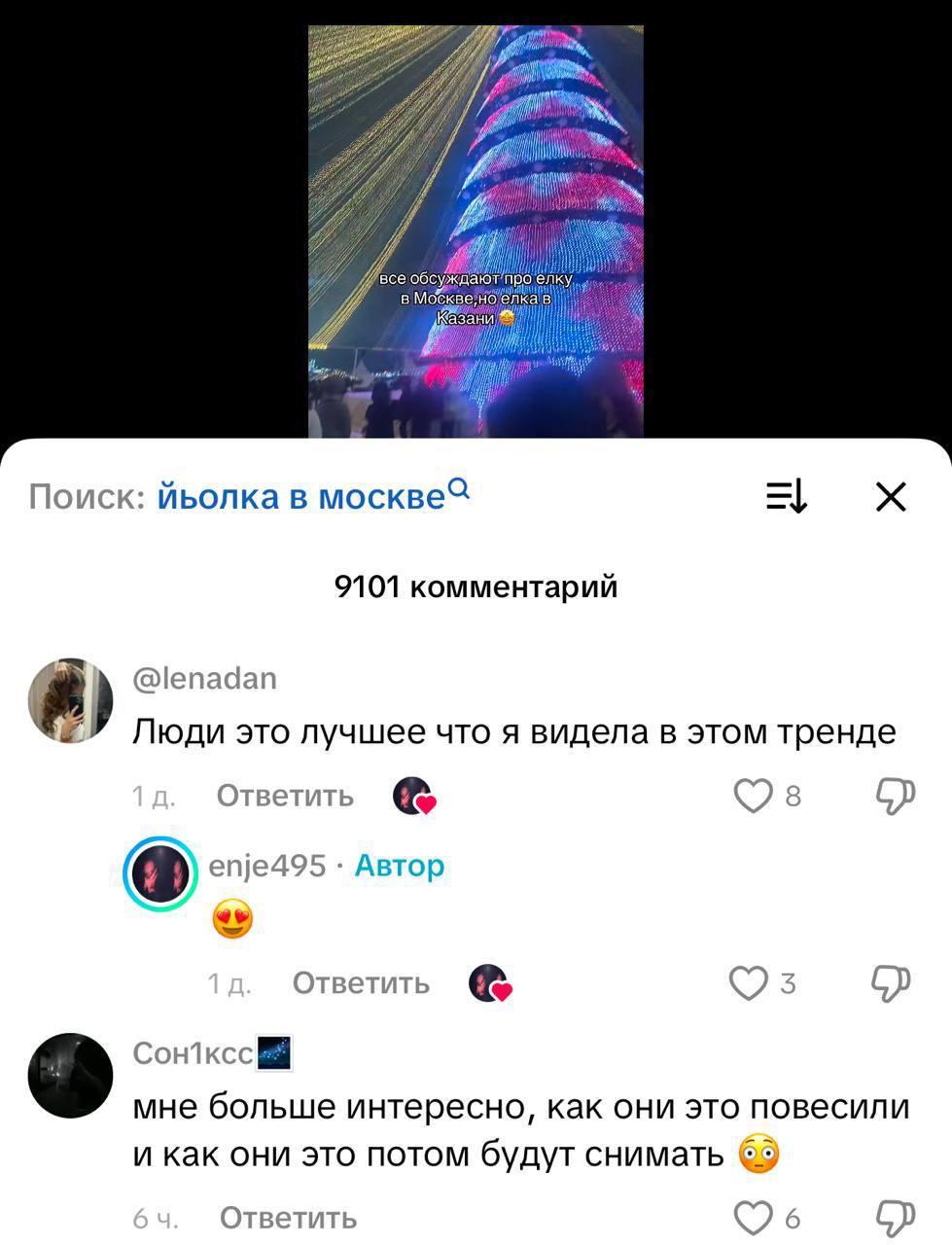This screenshot has height=1245, width=952.
Task: Like @lenadan's comment
Action: [753, 796]
